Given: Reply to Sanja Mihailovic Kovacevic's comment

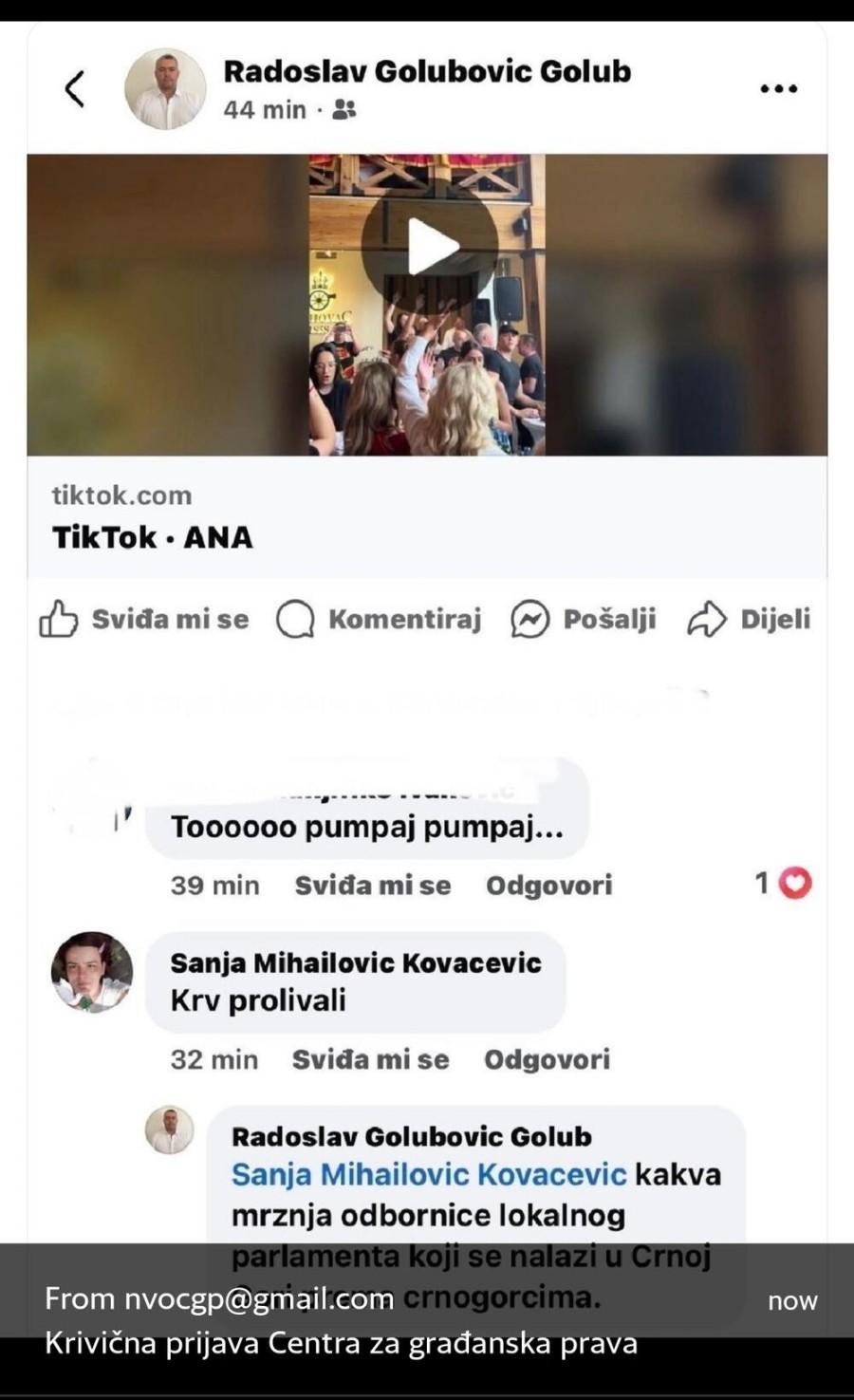Looking at the screenshot, I should point(548,1059).
